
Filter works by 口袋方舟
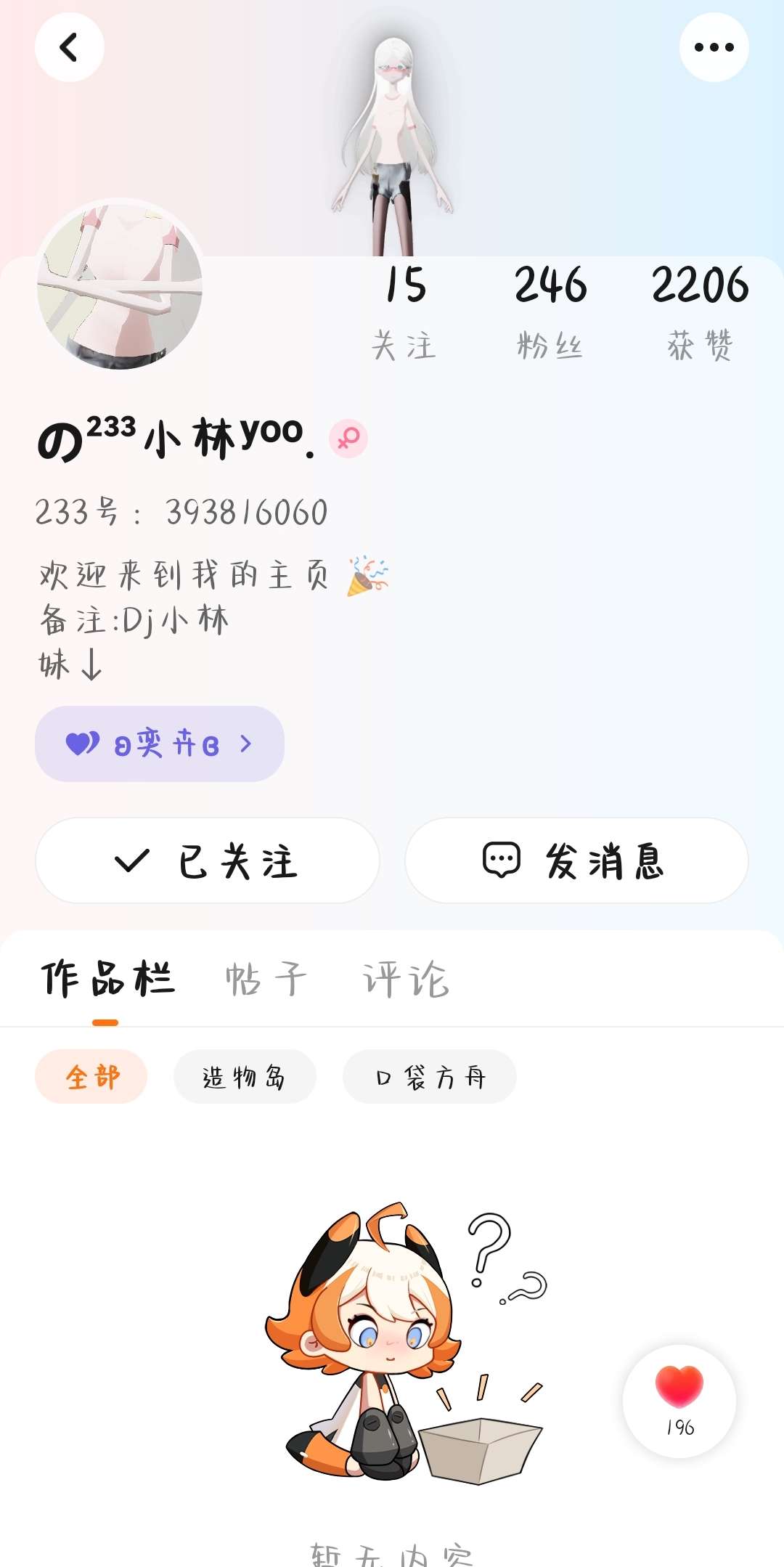tap(430, 1077)
